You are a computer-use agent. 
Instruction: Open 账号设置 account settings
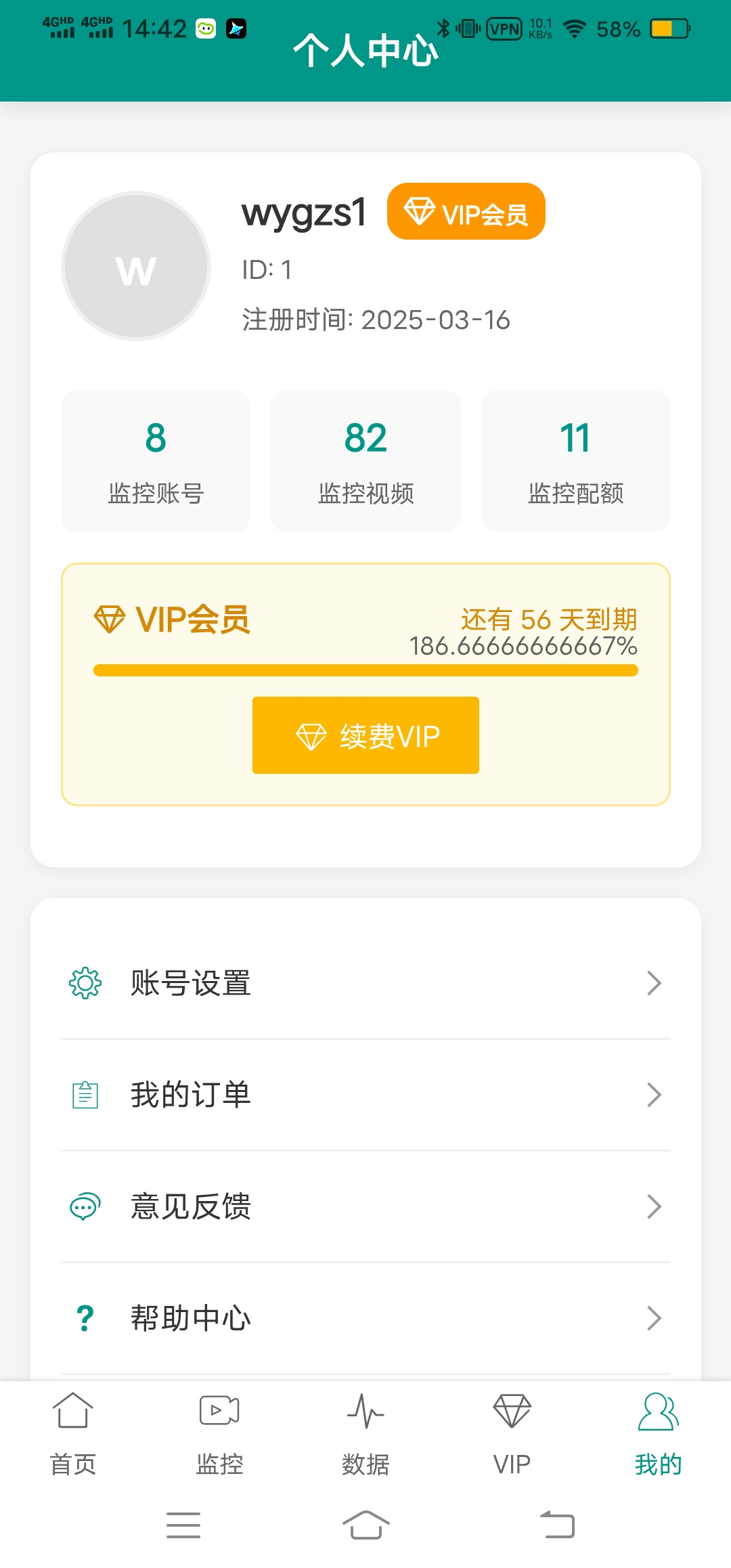[x=365, y=983]
